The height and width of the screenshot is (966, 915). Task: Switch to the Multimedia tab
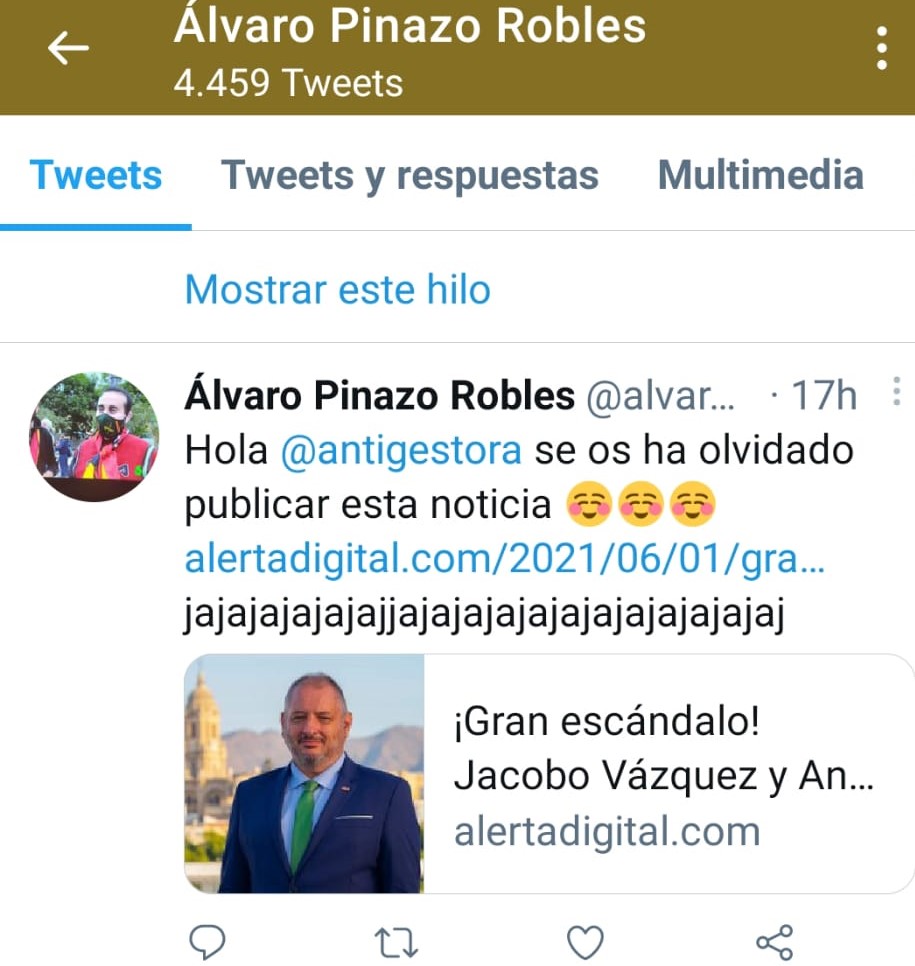click(760, 176)
